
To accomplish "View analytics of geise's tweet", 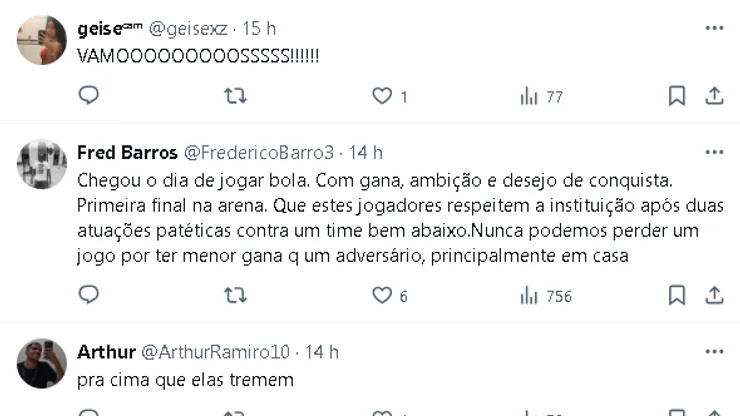I will click(529, 96).
